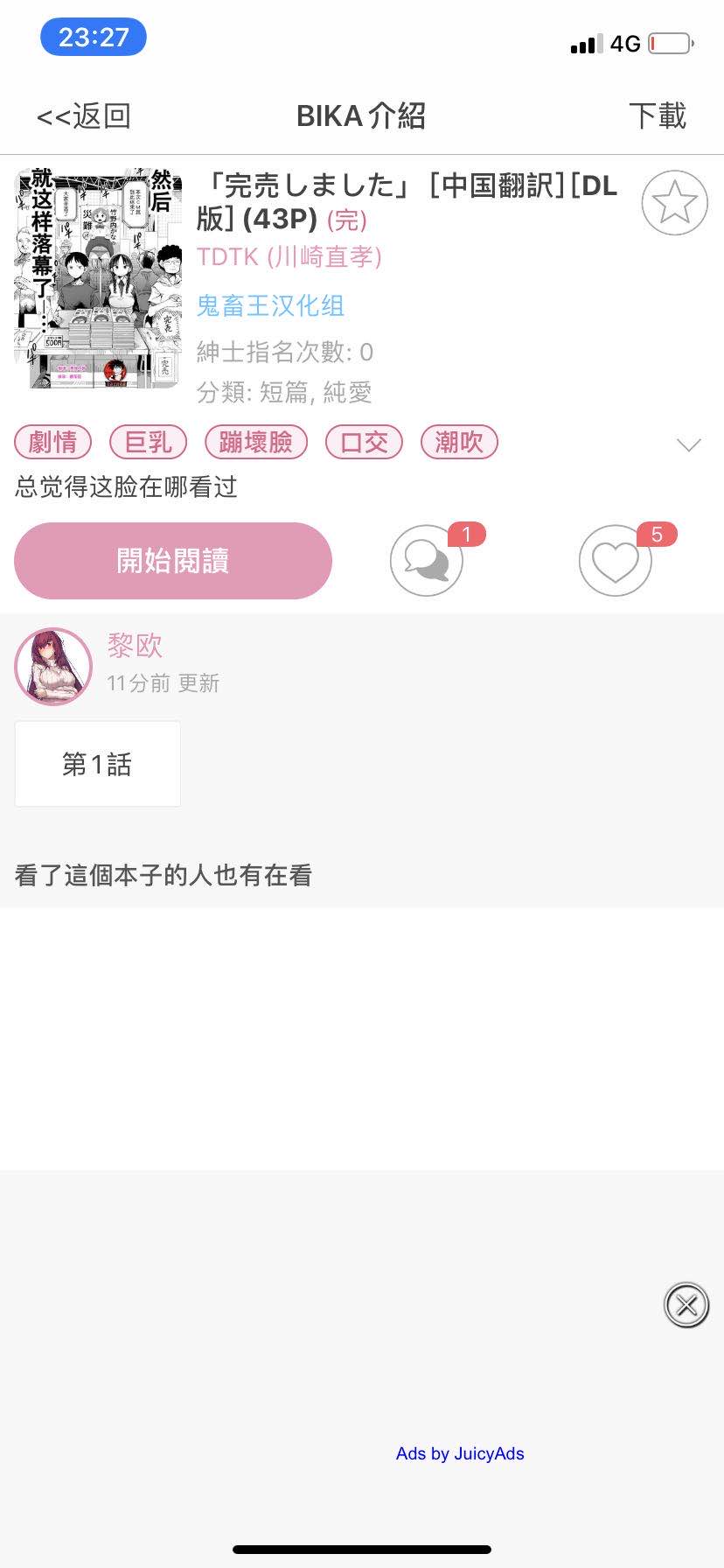Image resolution: width=724 pixels, height=1568 pixels.
Task: Like this comic with the heart icon
Action: click(x=616, y=561)
